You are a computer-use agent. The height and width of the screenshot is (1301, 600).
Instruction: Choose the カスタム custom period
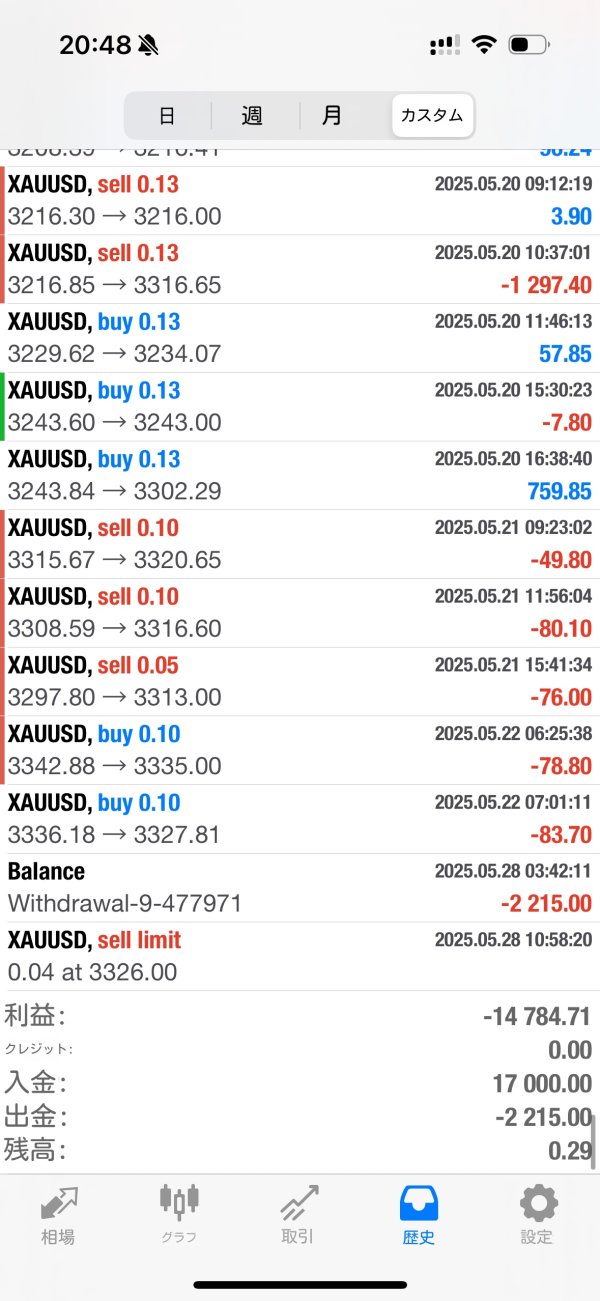(x=432, y=116)
